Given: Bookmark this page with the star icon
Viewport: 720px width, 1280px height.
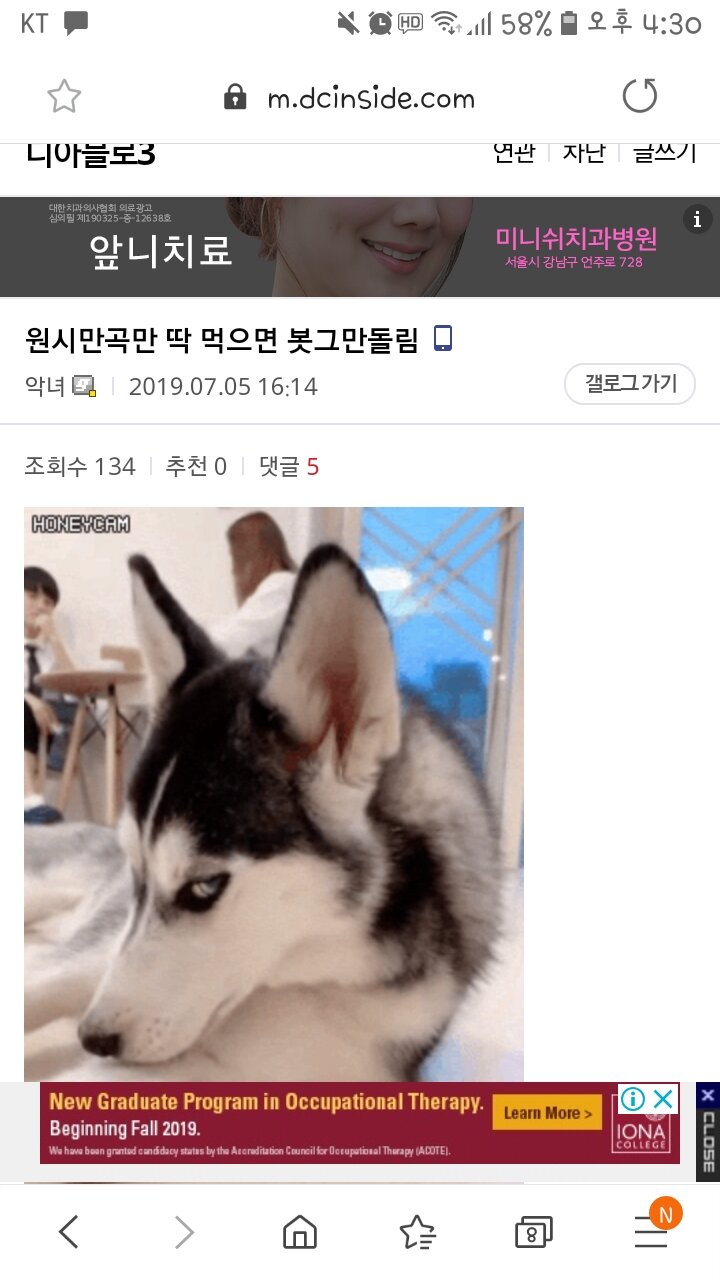Looking at the screenshot, I should point(64,97).
